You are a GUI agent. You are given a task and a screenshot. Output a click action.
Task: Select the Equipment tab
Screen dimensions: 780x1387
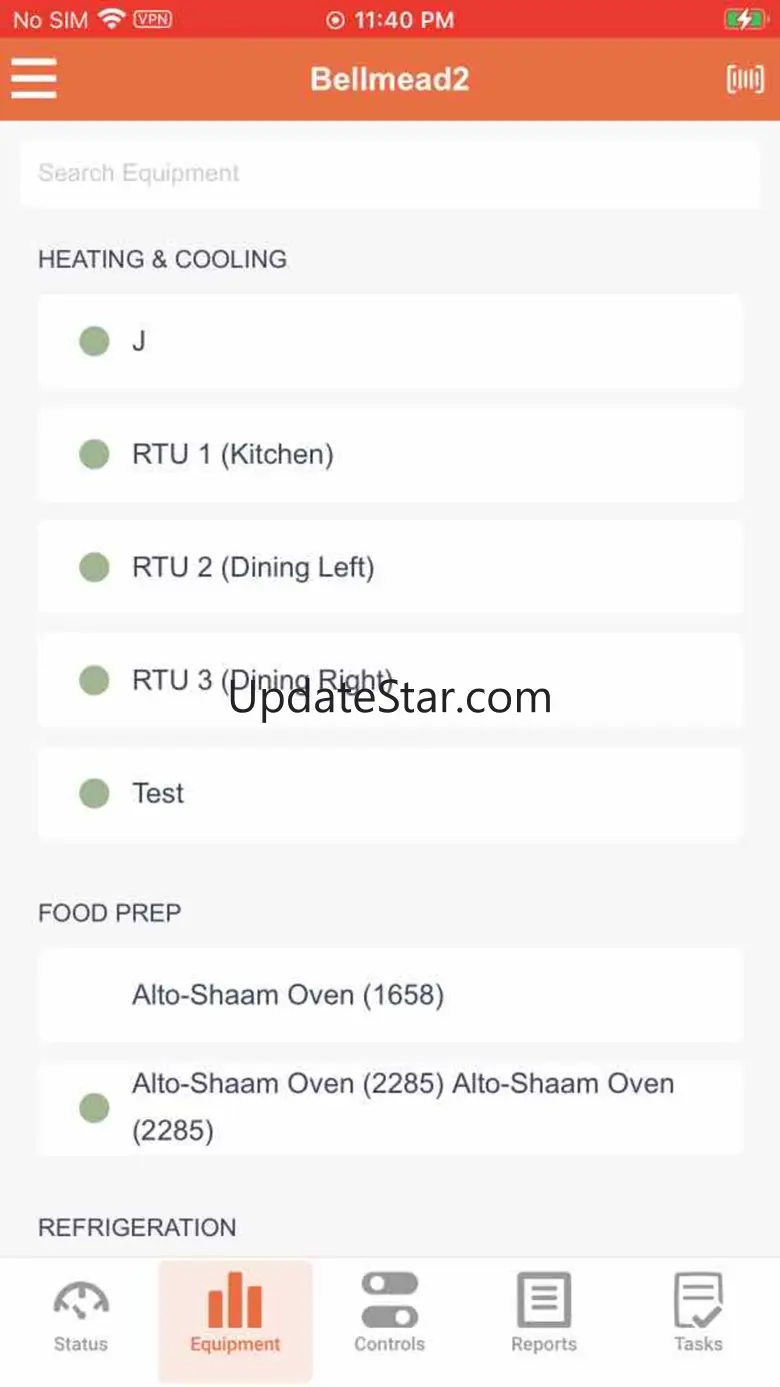[235, 1316]
